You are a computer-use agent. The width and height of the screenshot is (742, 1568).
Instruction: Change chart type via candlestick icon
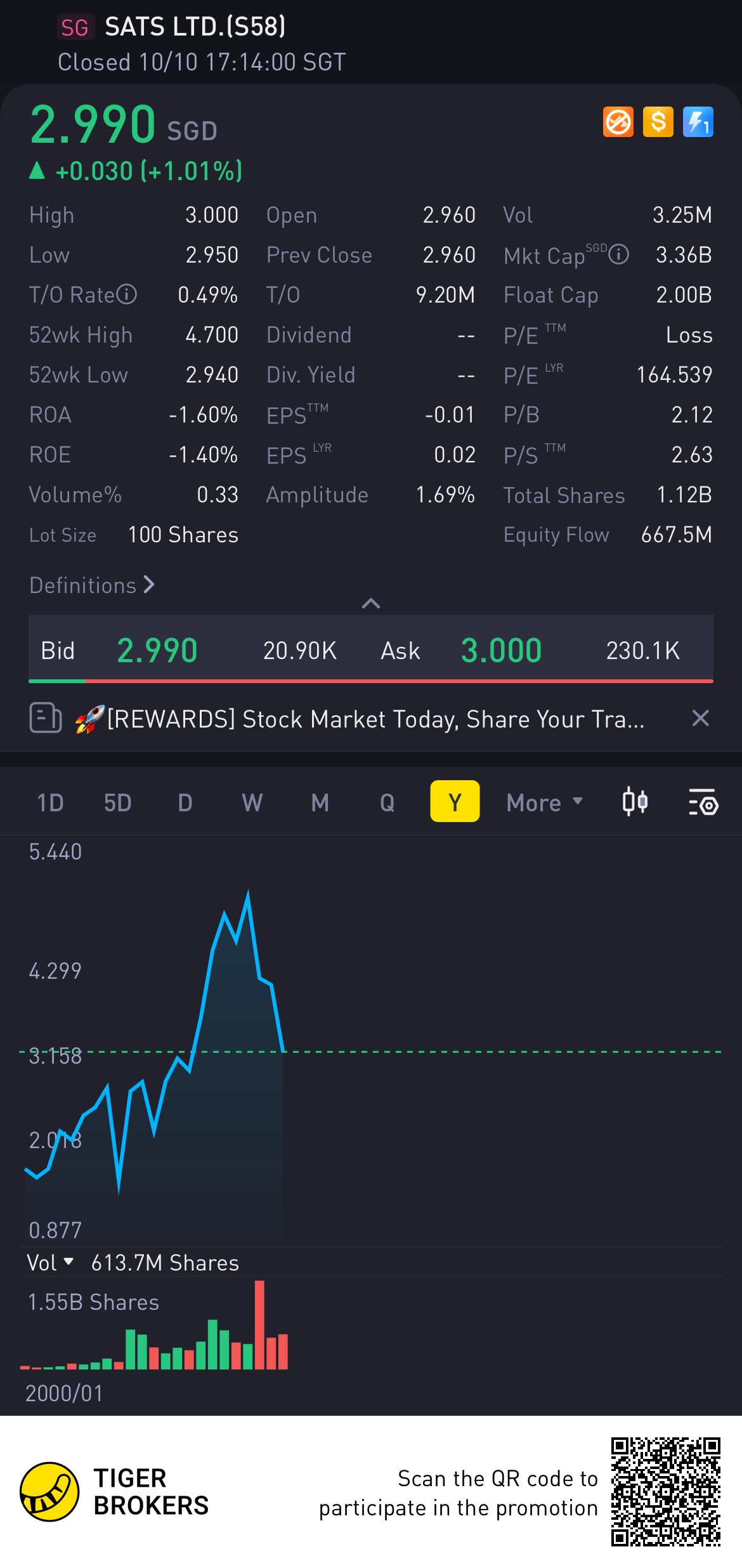click(x=634, y=802)
